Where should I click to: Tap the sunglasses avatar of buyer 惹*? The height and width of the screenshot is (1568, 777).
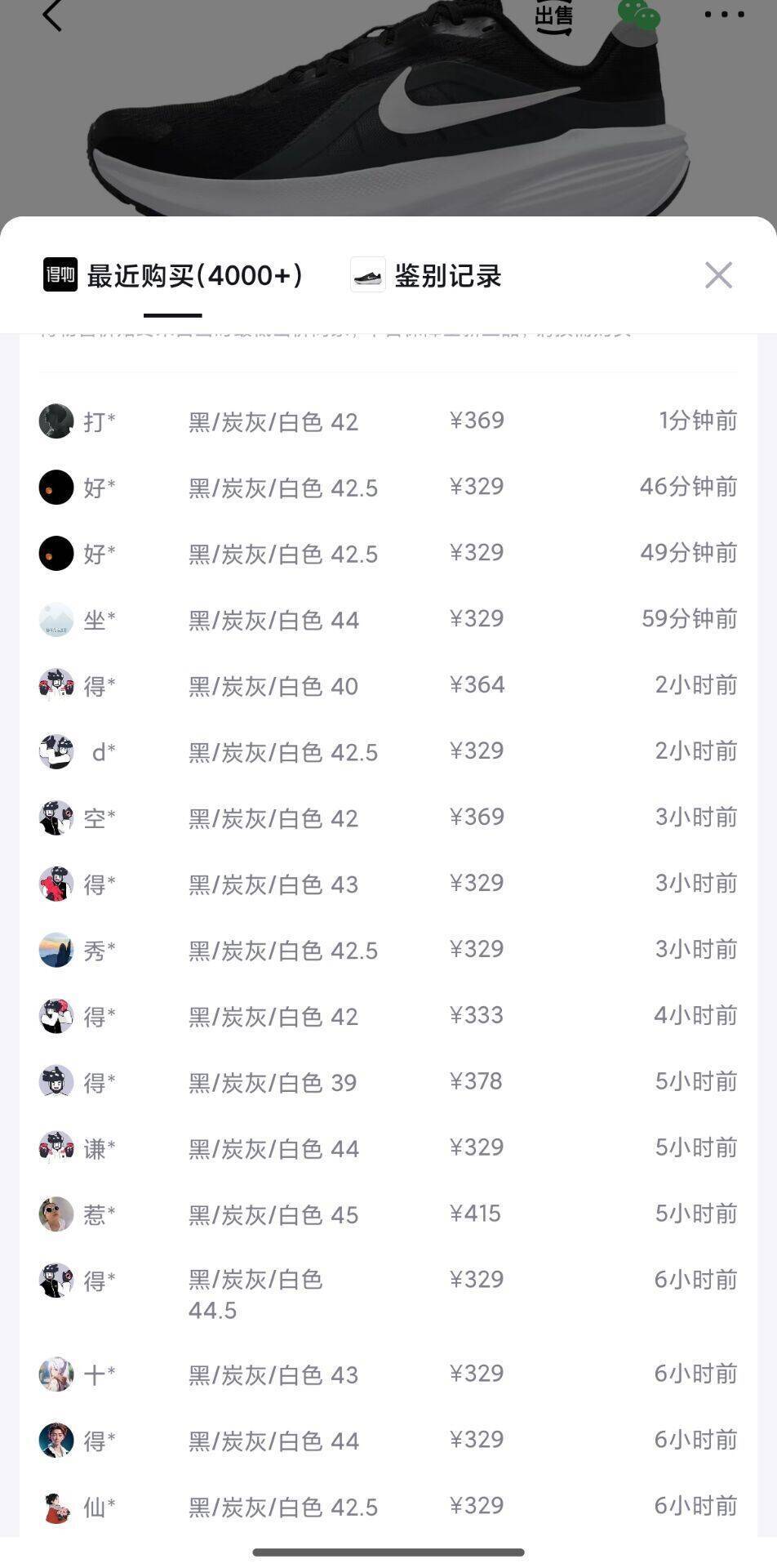pyautogui.click(x=55, y=1214)
